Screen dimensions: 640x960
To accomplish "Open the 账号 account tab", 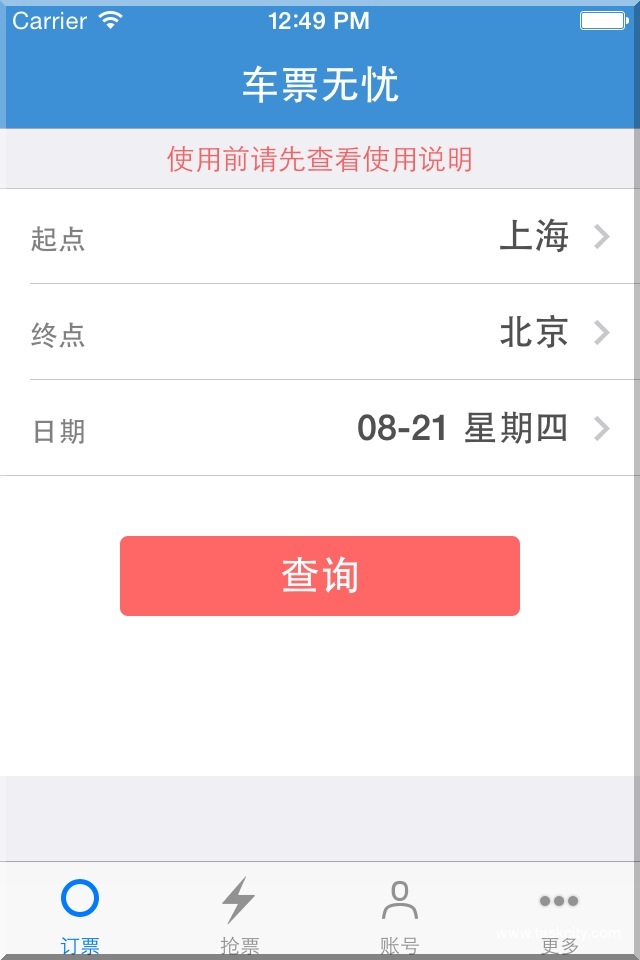I will click(x=399, y=912).
